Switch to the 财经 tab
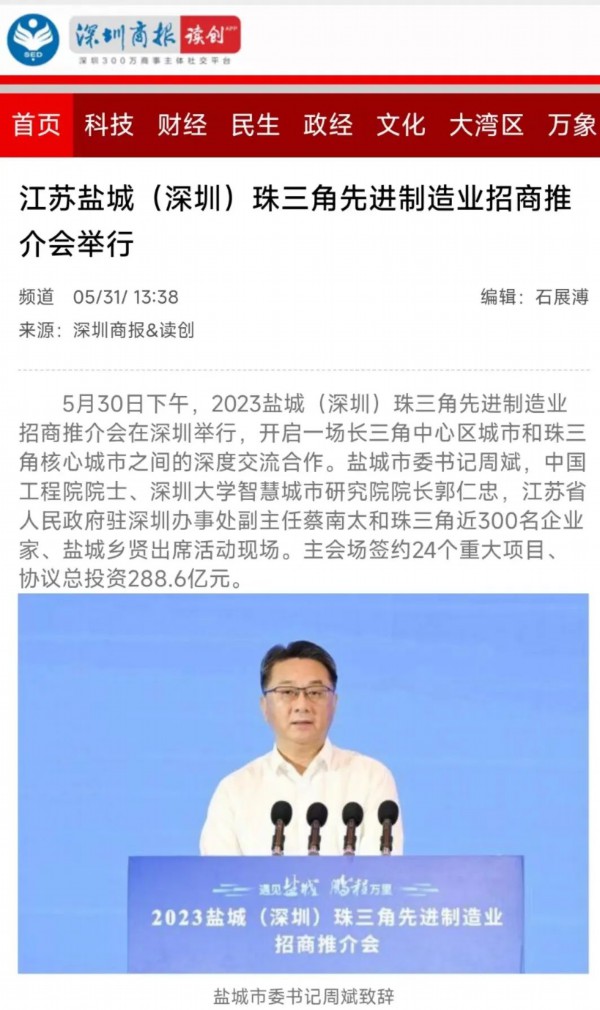Viewport: 600px width, 1010px height. pos(182,125)
